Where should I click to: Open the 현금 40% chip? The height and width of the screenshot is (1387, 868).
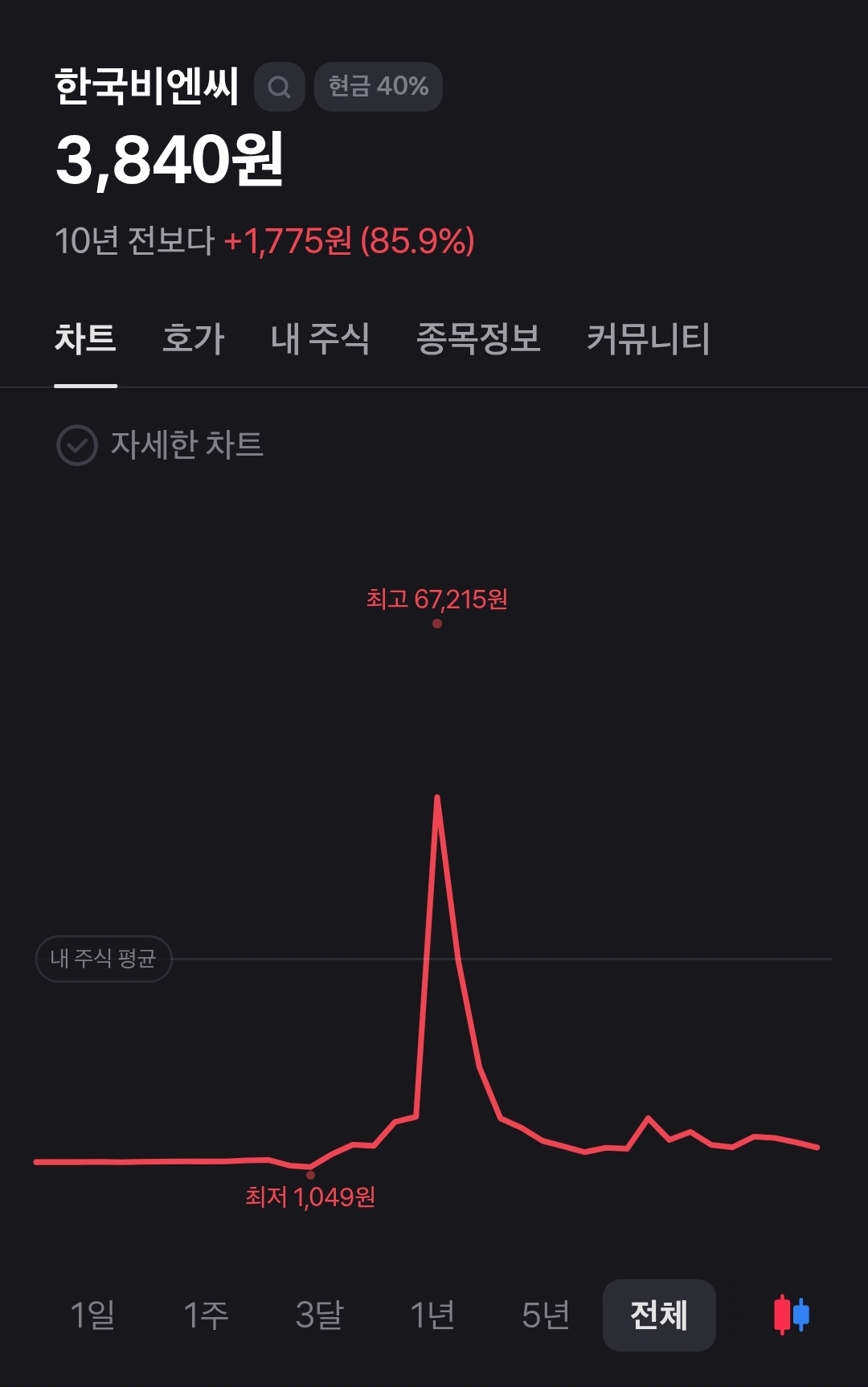point(378,87)
